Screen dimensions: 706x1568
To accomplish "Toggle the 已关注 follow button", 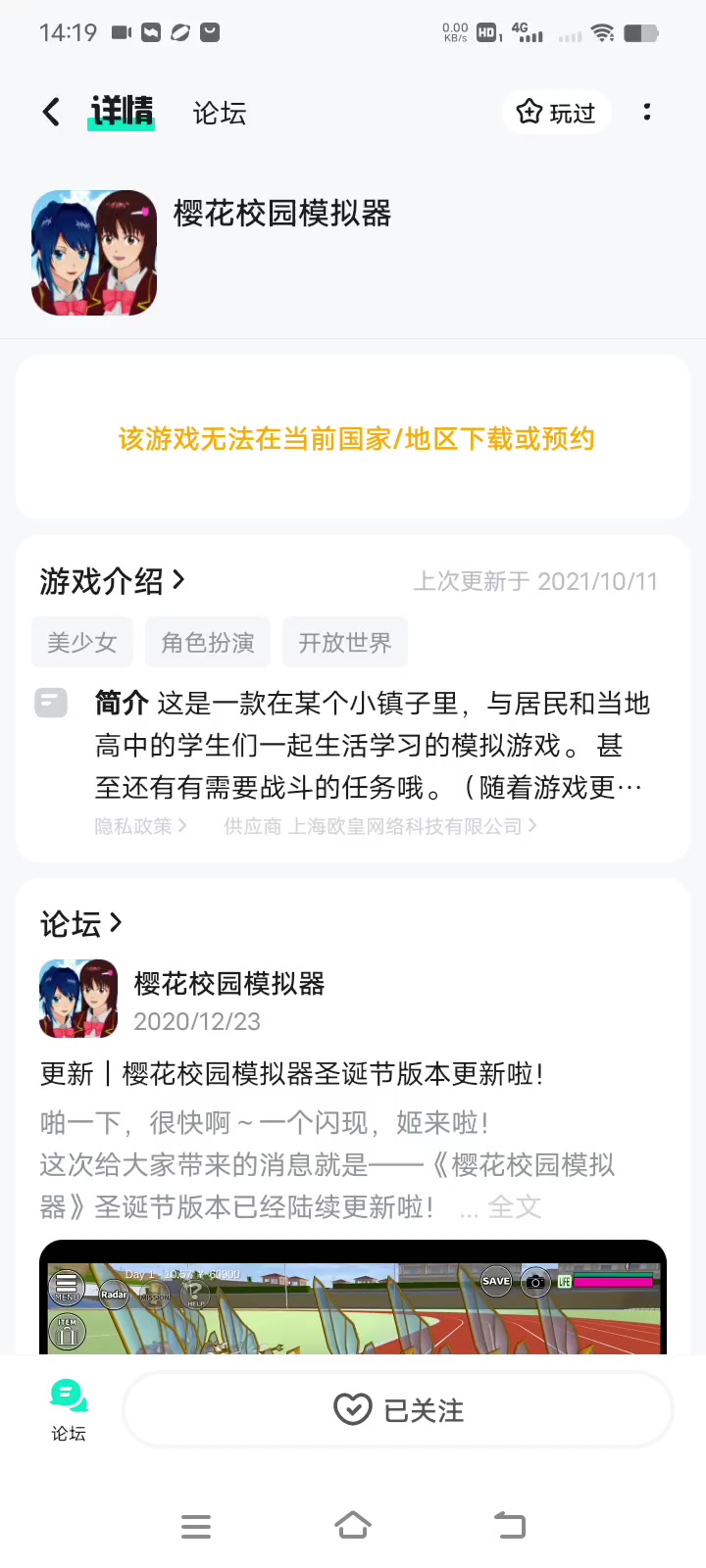I will [398, 1409].
